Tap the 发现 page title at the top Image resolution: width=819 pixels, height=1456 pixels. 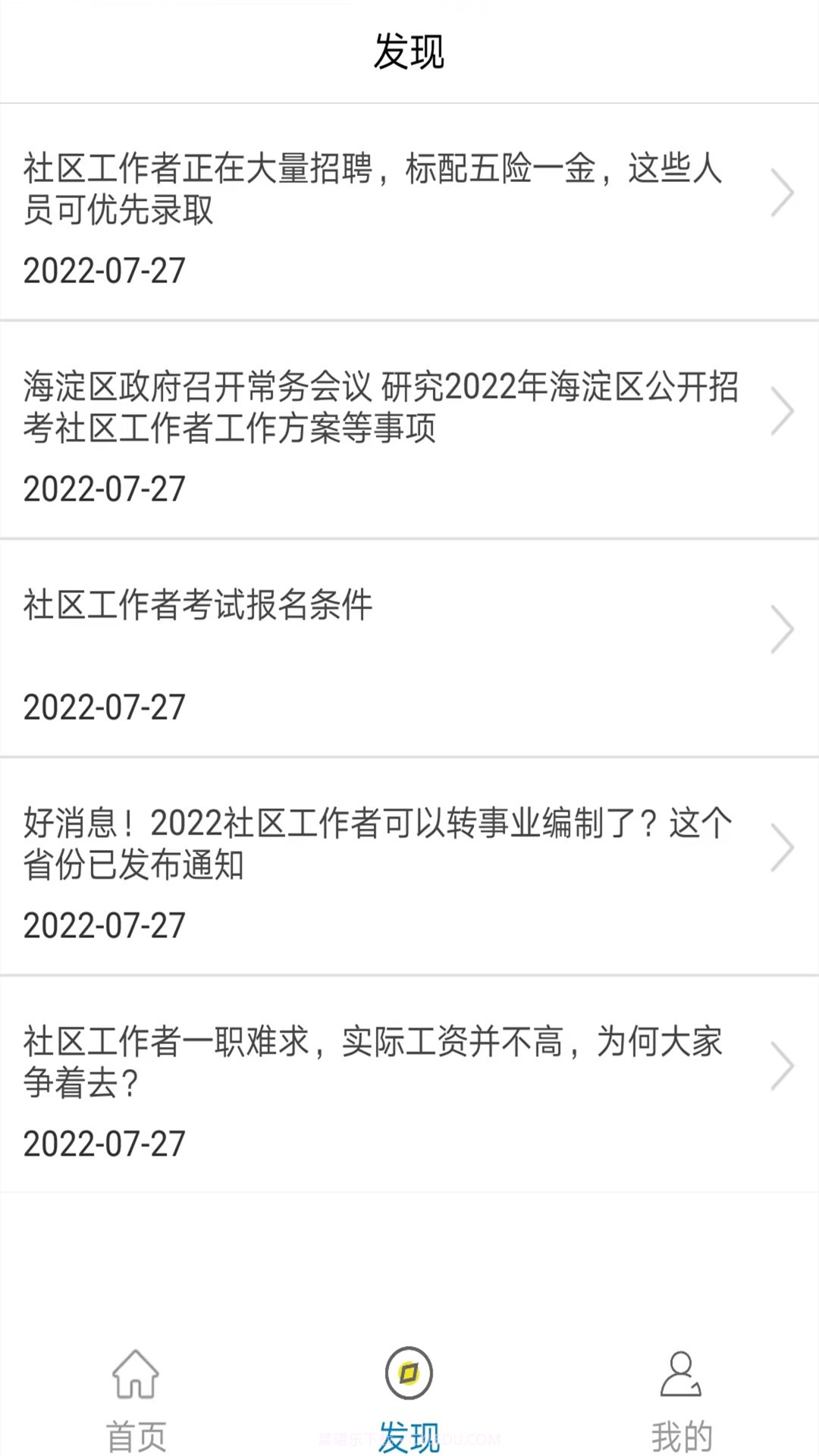coord(409,52)
